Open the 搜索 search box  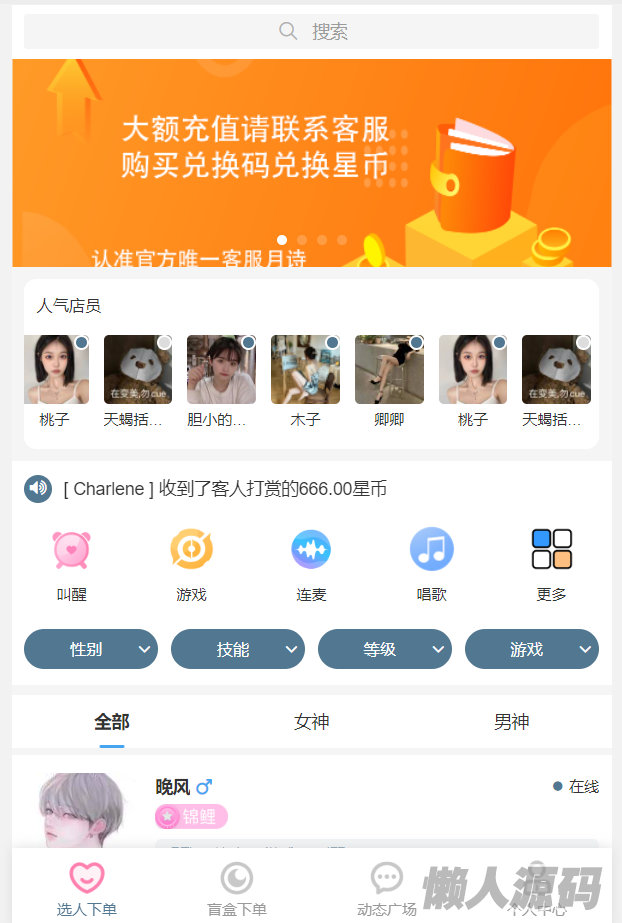(x=311, y=32)
